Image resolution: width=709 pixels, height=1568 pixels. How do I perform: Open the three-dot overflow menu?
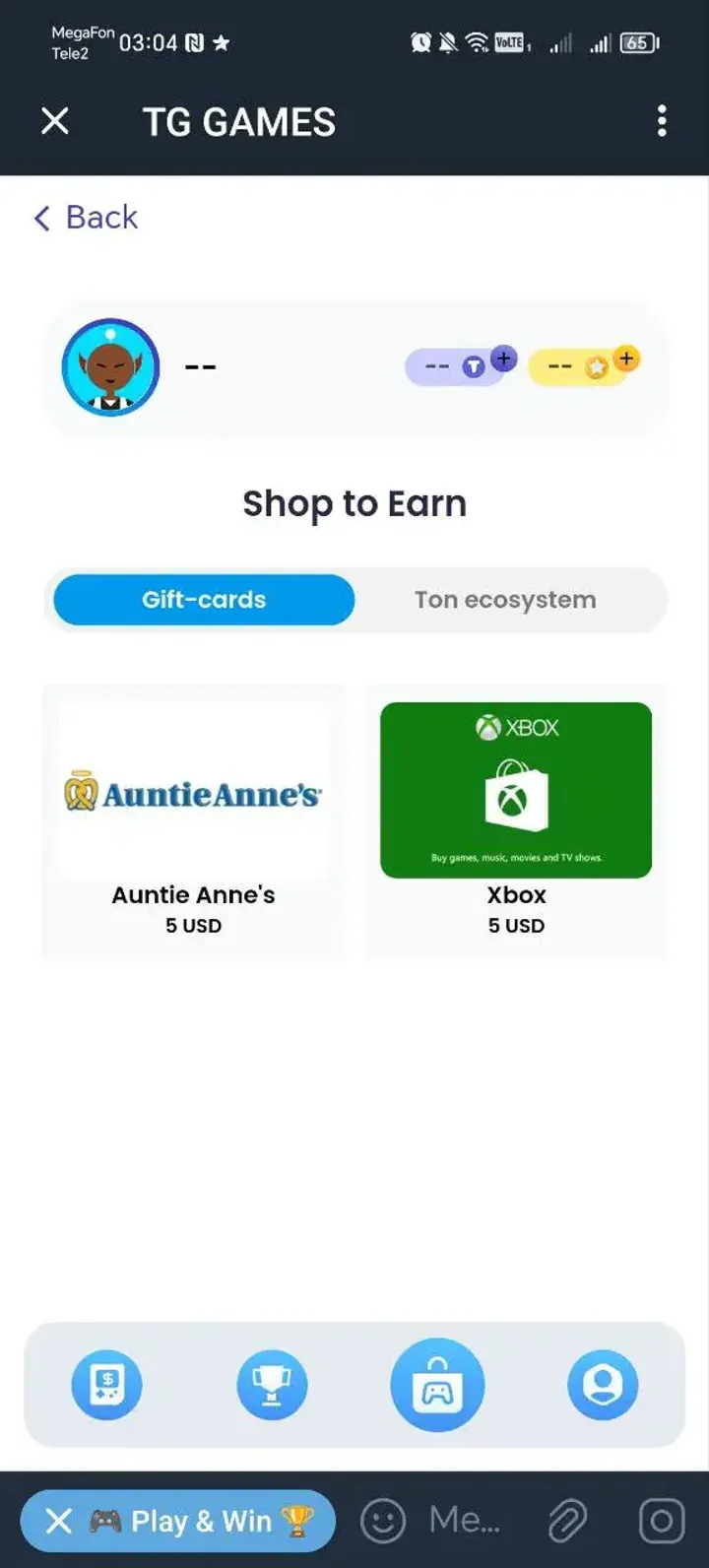click(662, 120)
